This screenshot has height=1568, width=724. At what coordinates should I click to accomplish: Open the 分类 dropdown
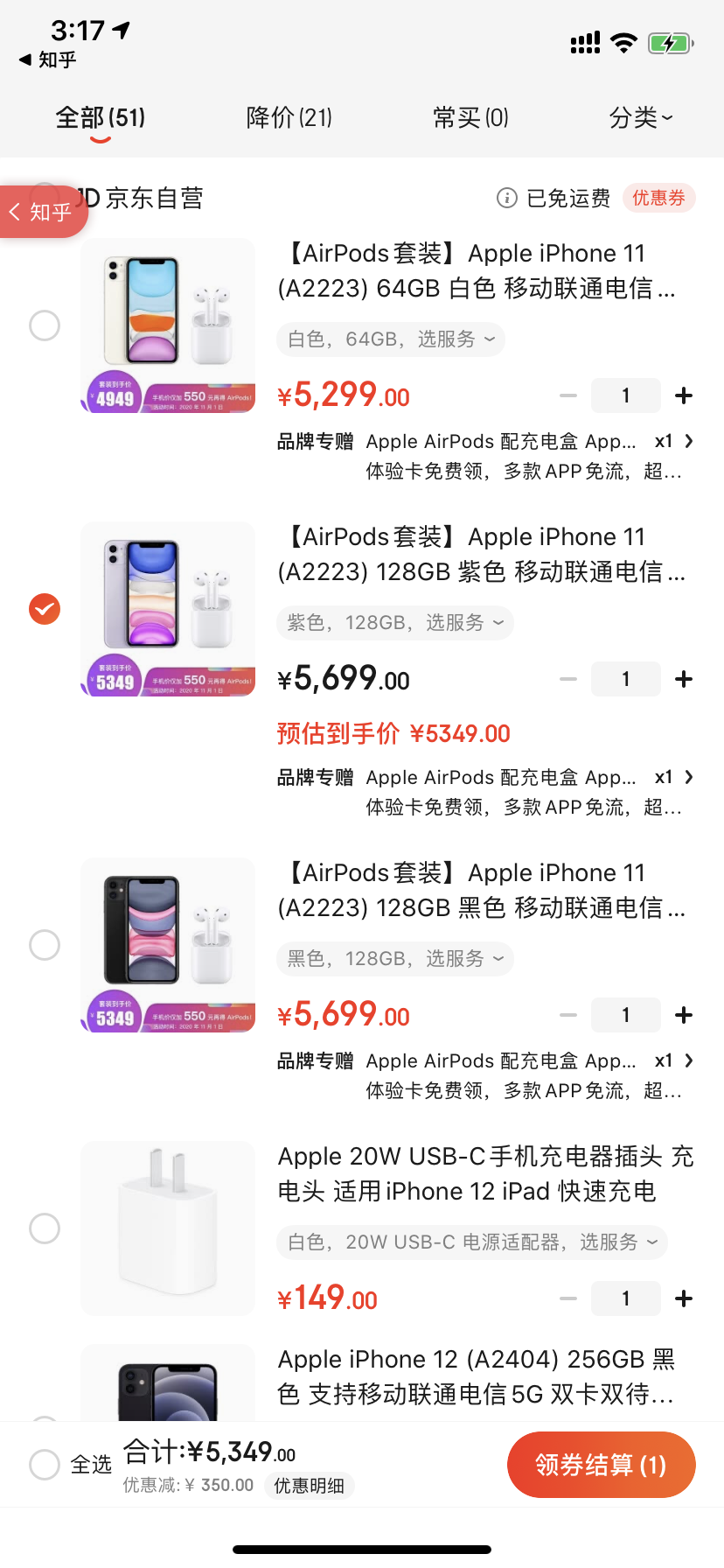(x=640, y=117)
